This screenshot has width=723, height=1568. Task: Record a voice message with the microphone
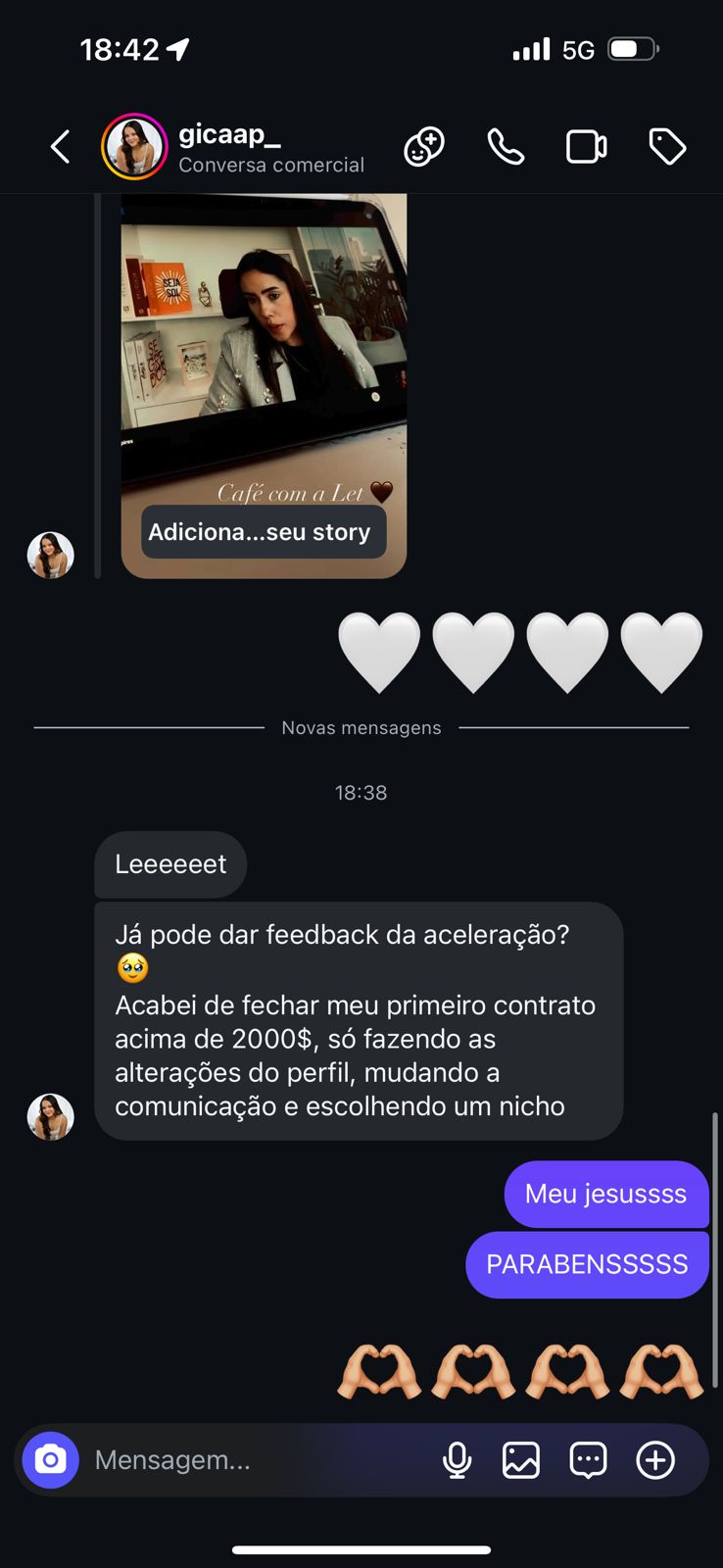pos(457,1460)
